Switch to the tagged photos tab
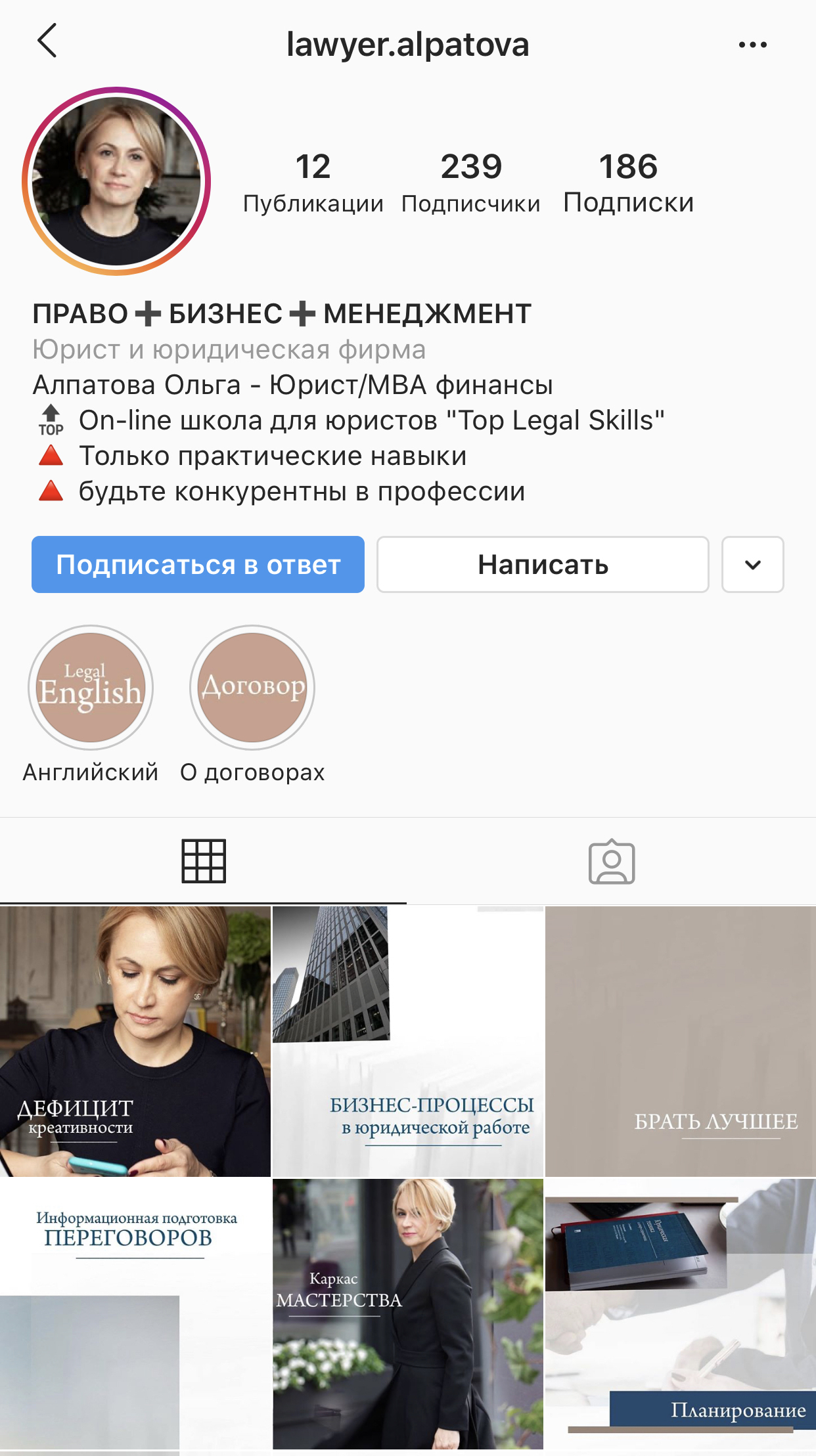The height and width of the screenshot is (1456, 816). click(x=612, y=861)
